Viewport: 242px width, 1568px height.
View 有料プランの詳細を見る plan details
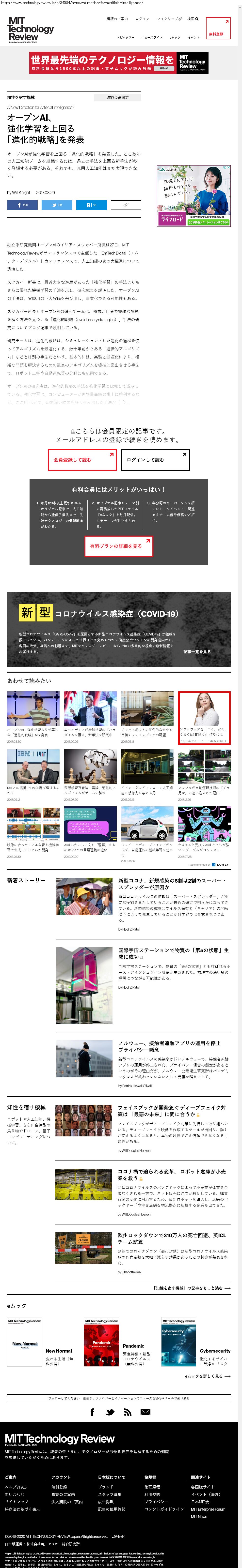(118, 546)
